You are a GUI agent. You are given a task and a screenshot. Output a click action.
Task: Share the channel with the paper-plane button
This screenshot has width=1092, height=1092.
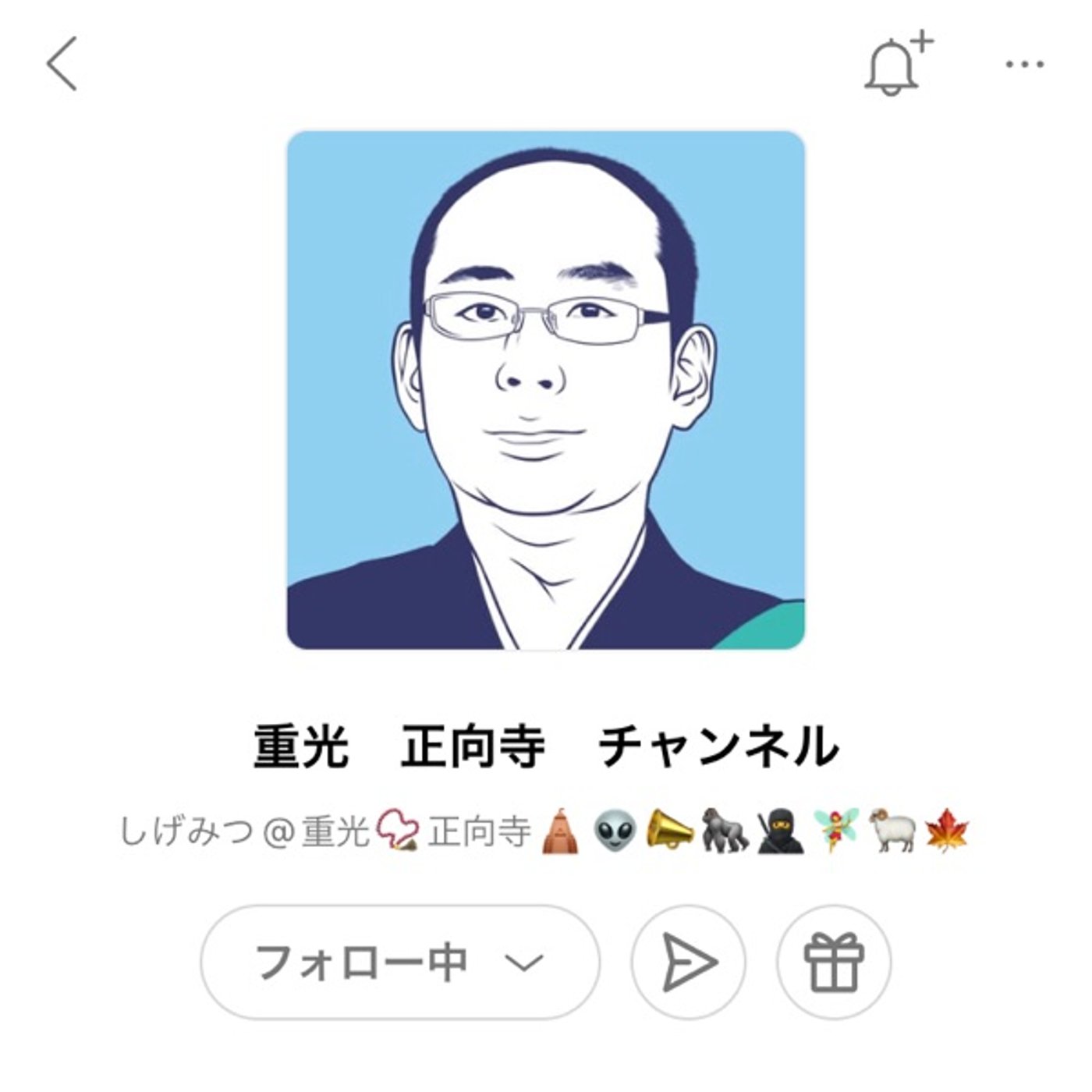click(688, 962)
